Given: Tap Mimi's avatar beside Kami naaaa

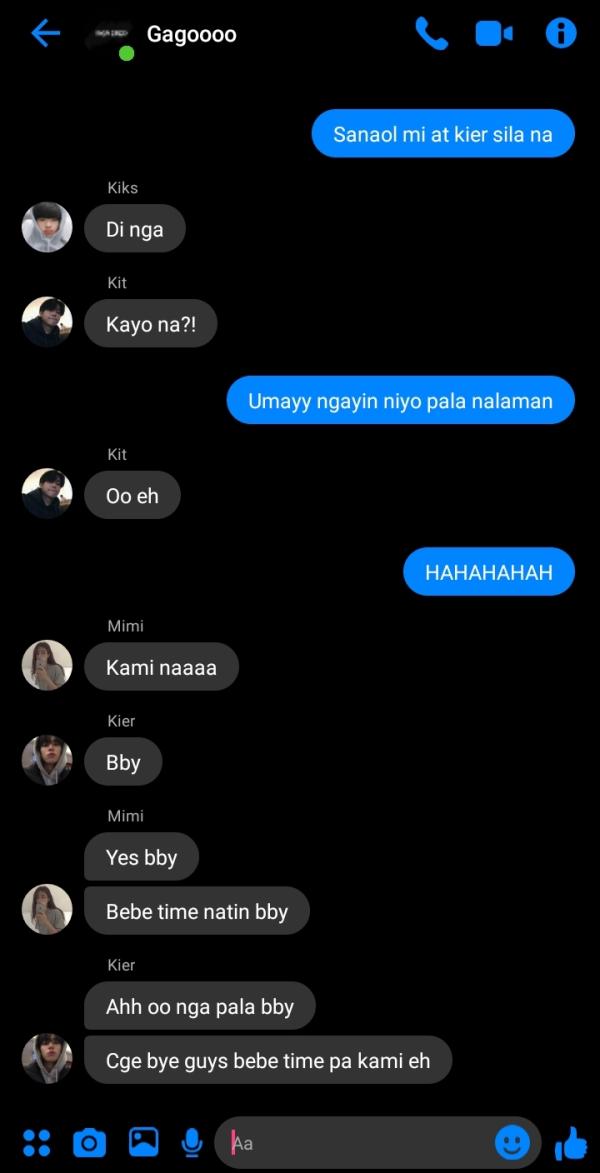Looking at the screenshot, I should (47, 665).
